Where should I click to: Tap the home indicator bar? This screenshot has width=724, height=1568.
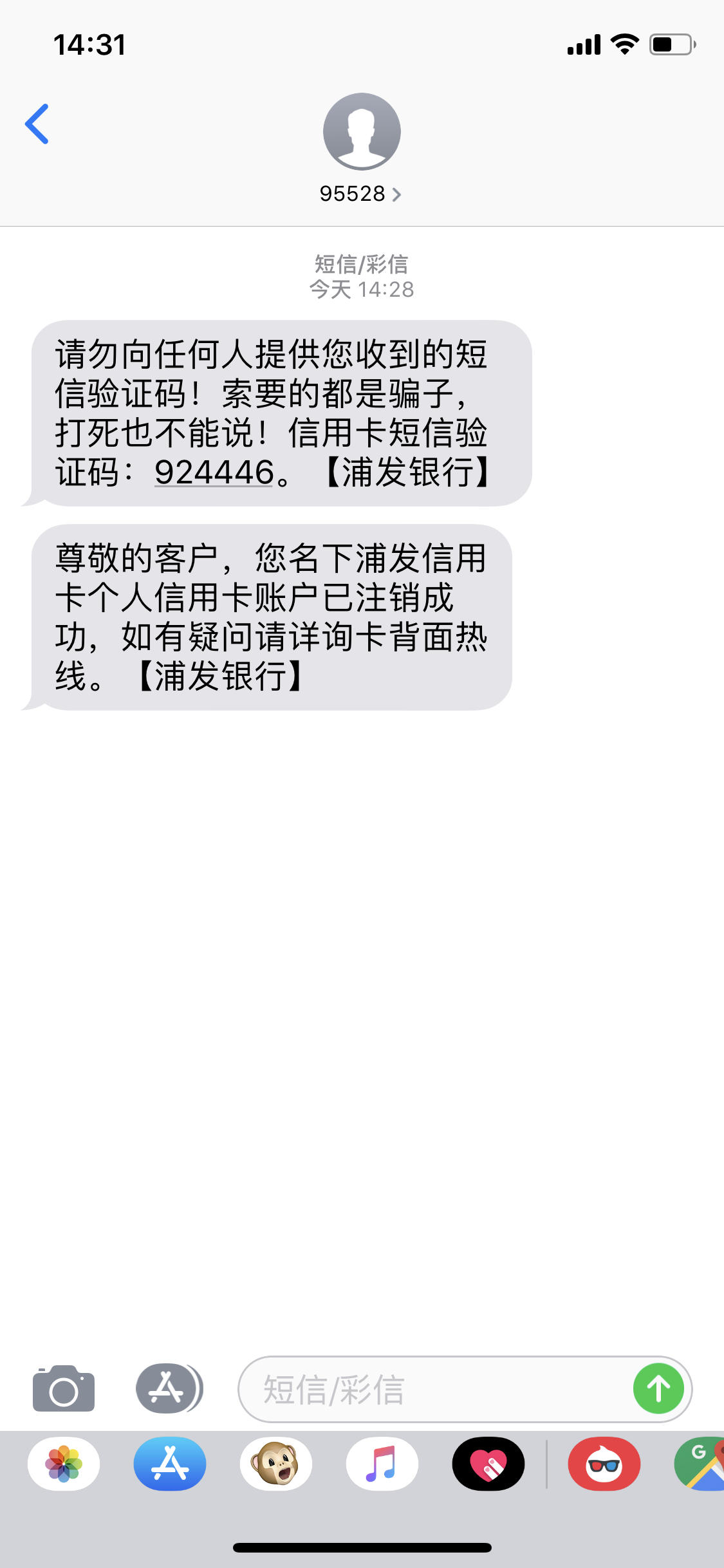point(362,1548)
